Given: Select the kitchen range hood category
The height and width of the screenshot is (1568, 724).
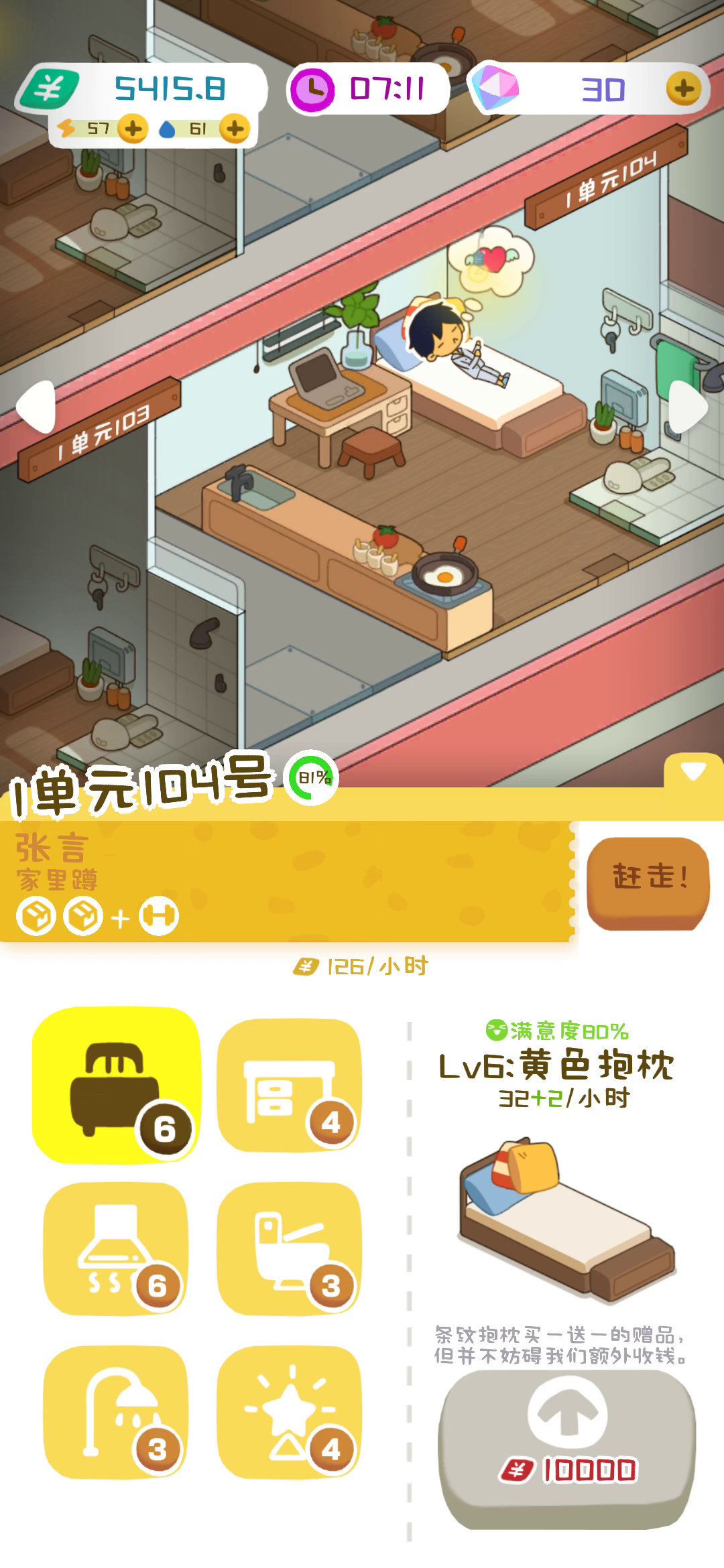Looking at the screenshot, I should tap(115, 1248).
